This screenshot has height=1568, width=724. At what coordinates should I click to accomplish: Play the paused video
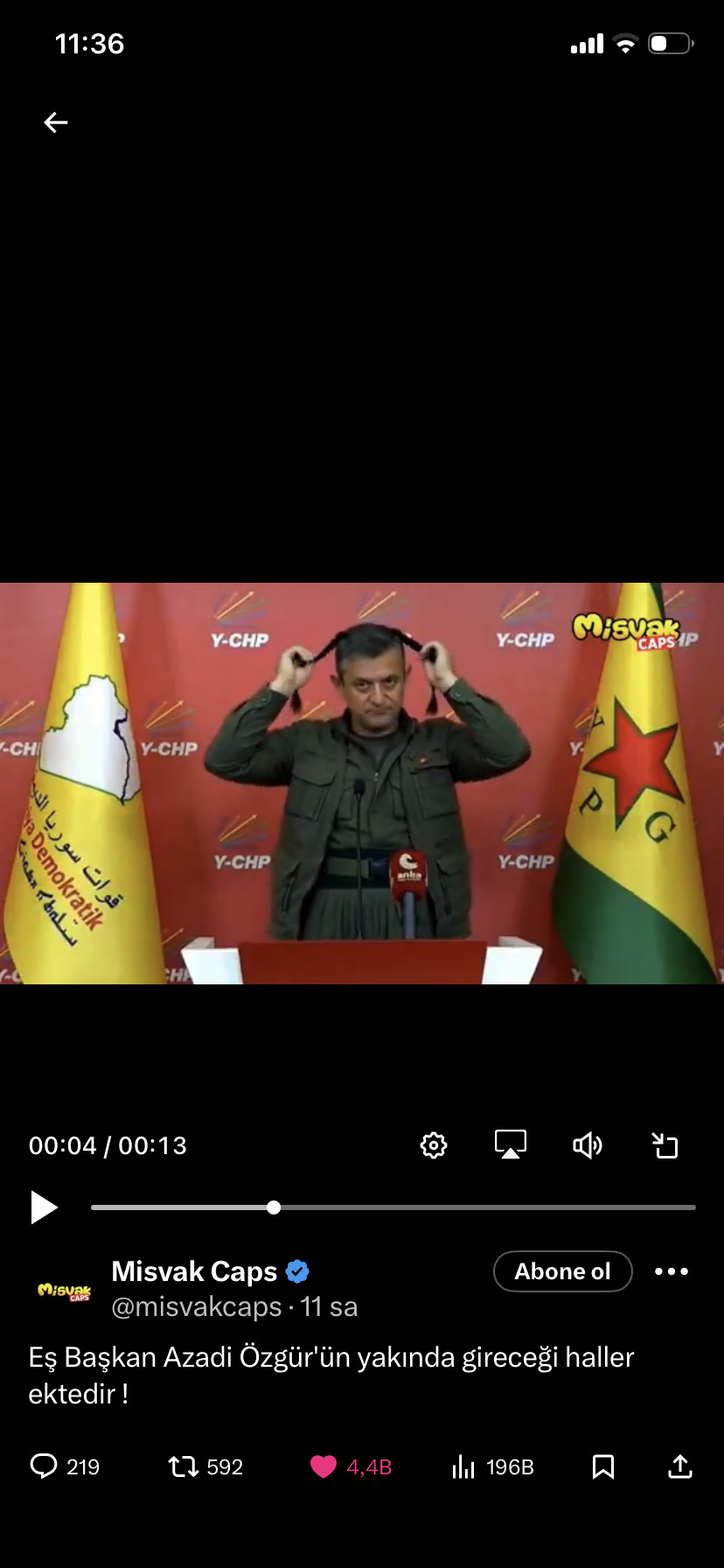point(44,1207)
